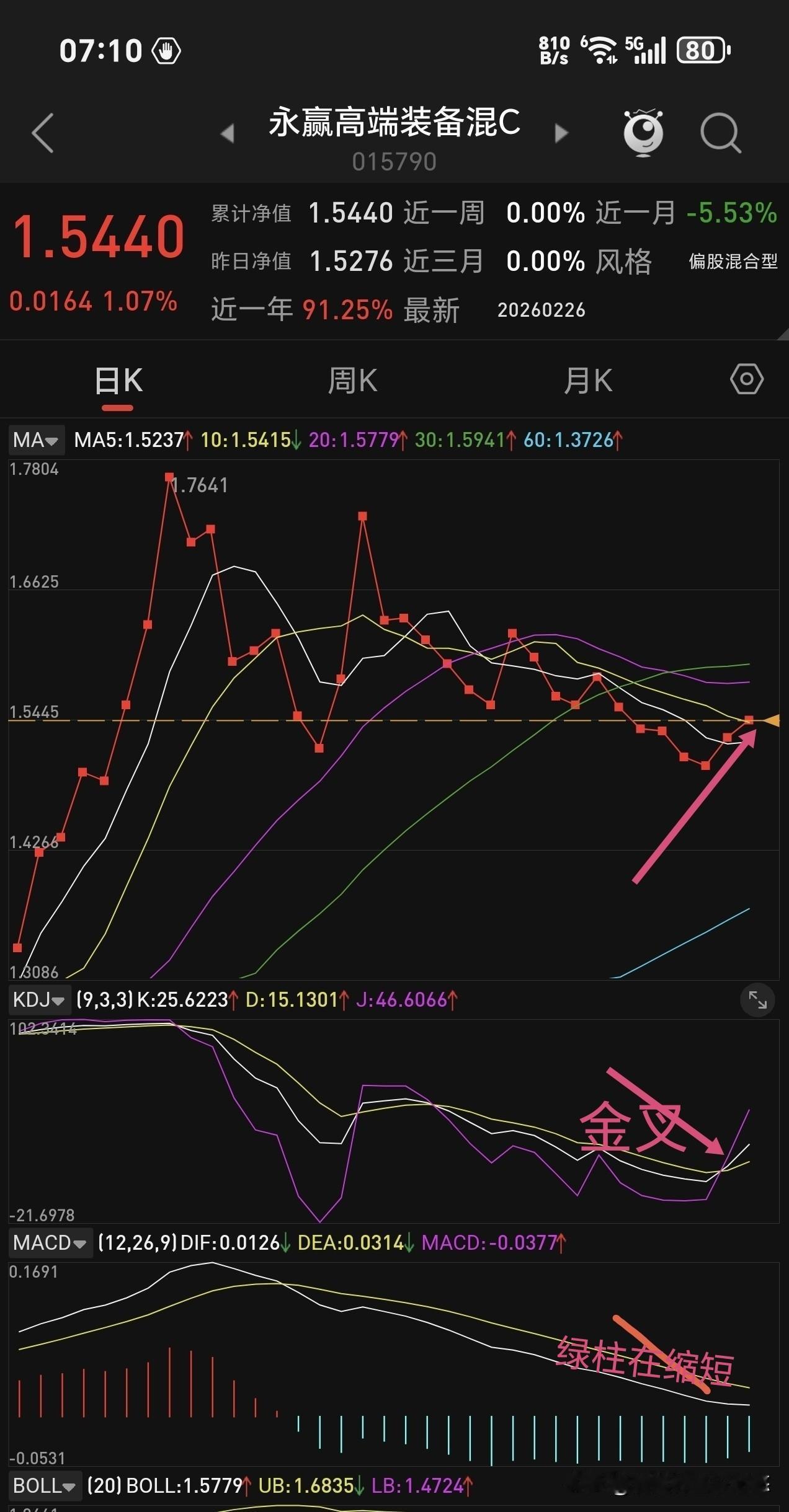Image resolution: width=789 pixels, height=1512 pixels.
Task: Open the MA indicator dropdown
Action: point(35,440)
